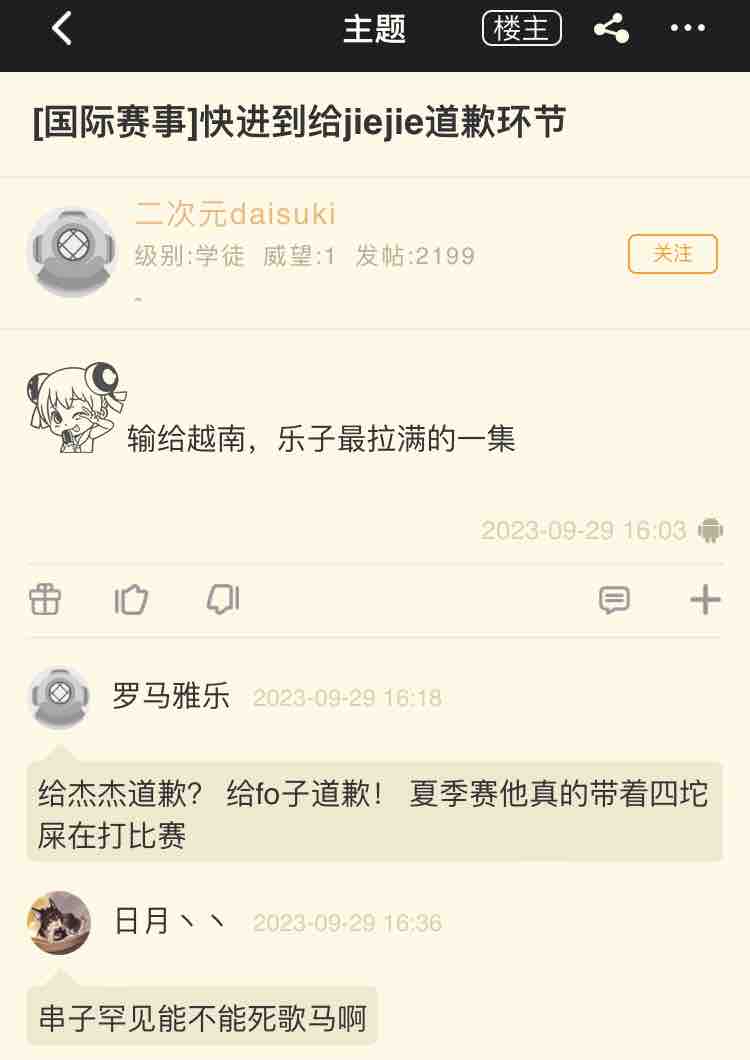Viewport: 750px width, 1060px height.
Task: Tap the back arrow to leave the thread
Action: 62,29
